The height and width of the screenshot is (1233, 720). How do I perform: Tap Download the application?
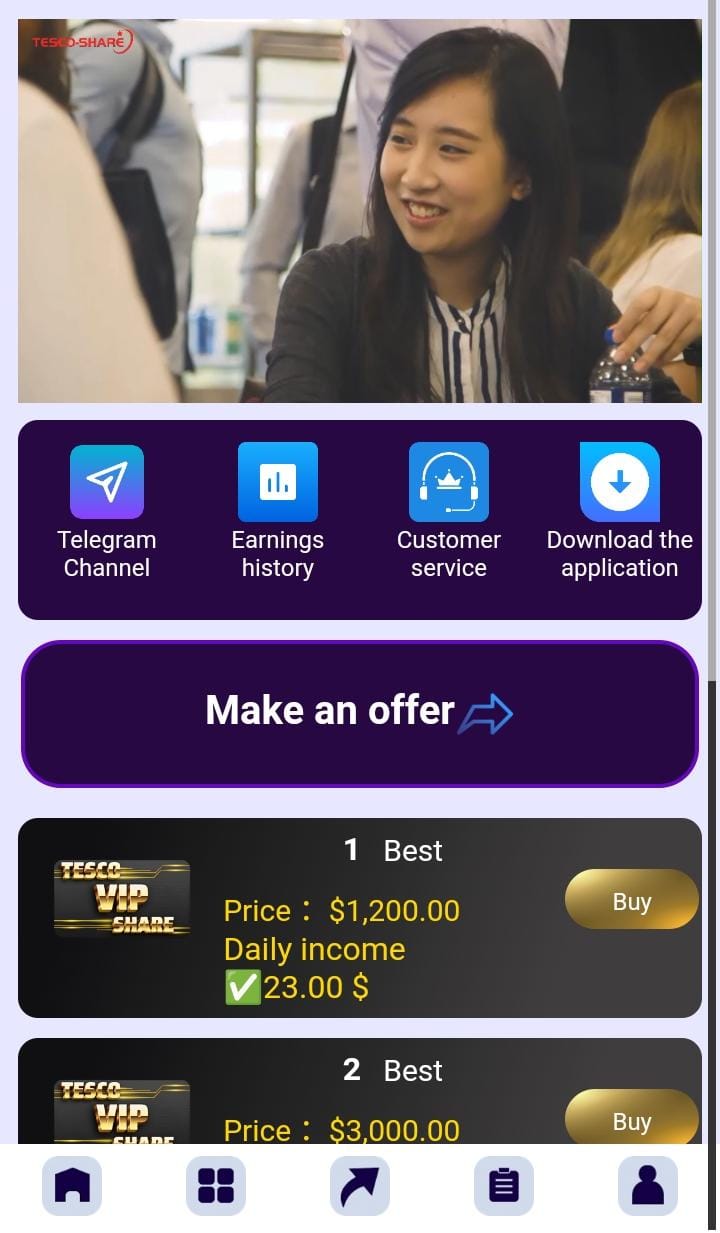(619, 482)
